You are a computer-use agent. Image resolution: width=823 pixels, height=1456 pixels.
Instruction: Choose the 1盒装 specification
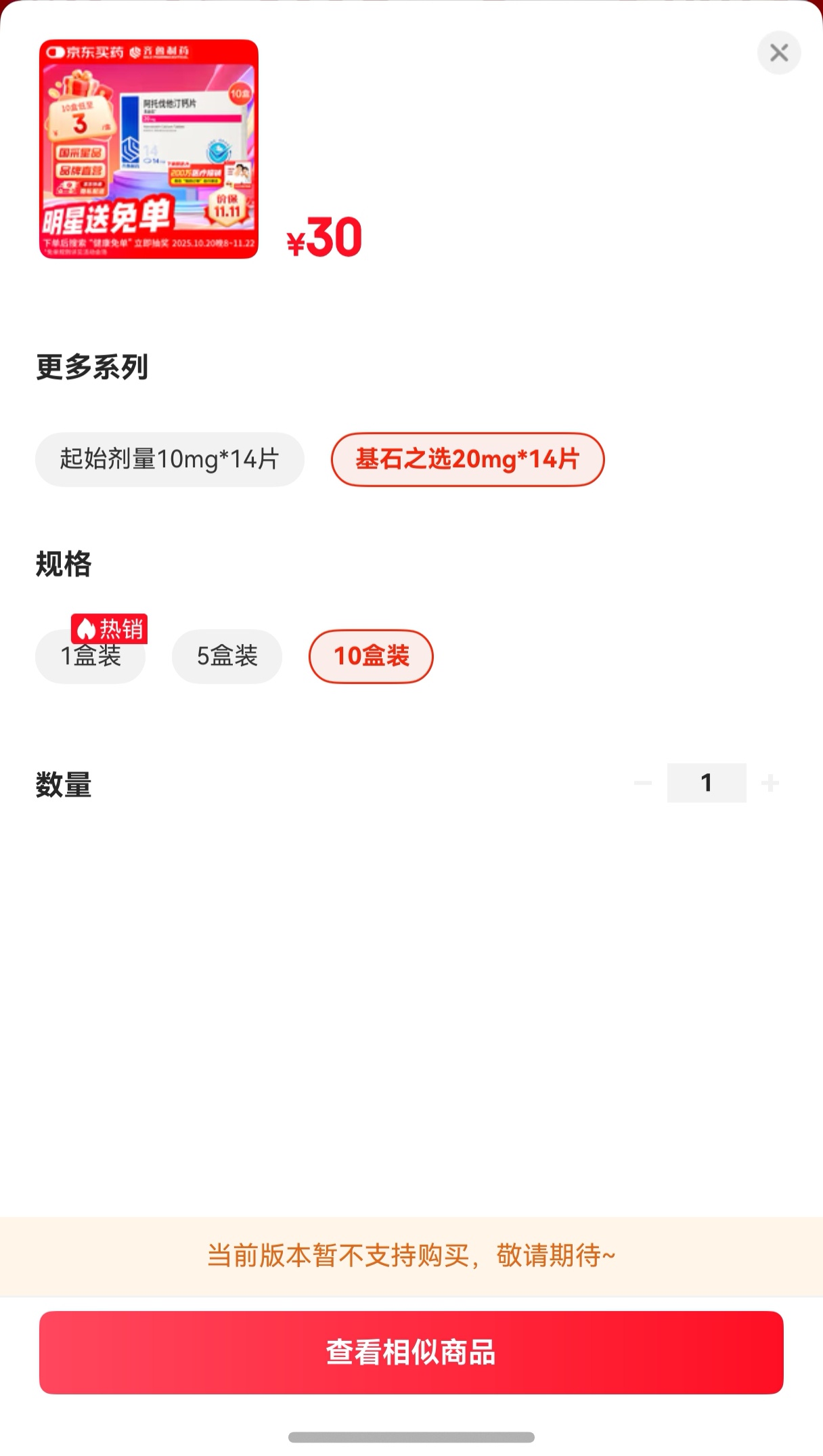tap(90, 656)
